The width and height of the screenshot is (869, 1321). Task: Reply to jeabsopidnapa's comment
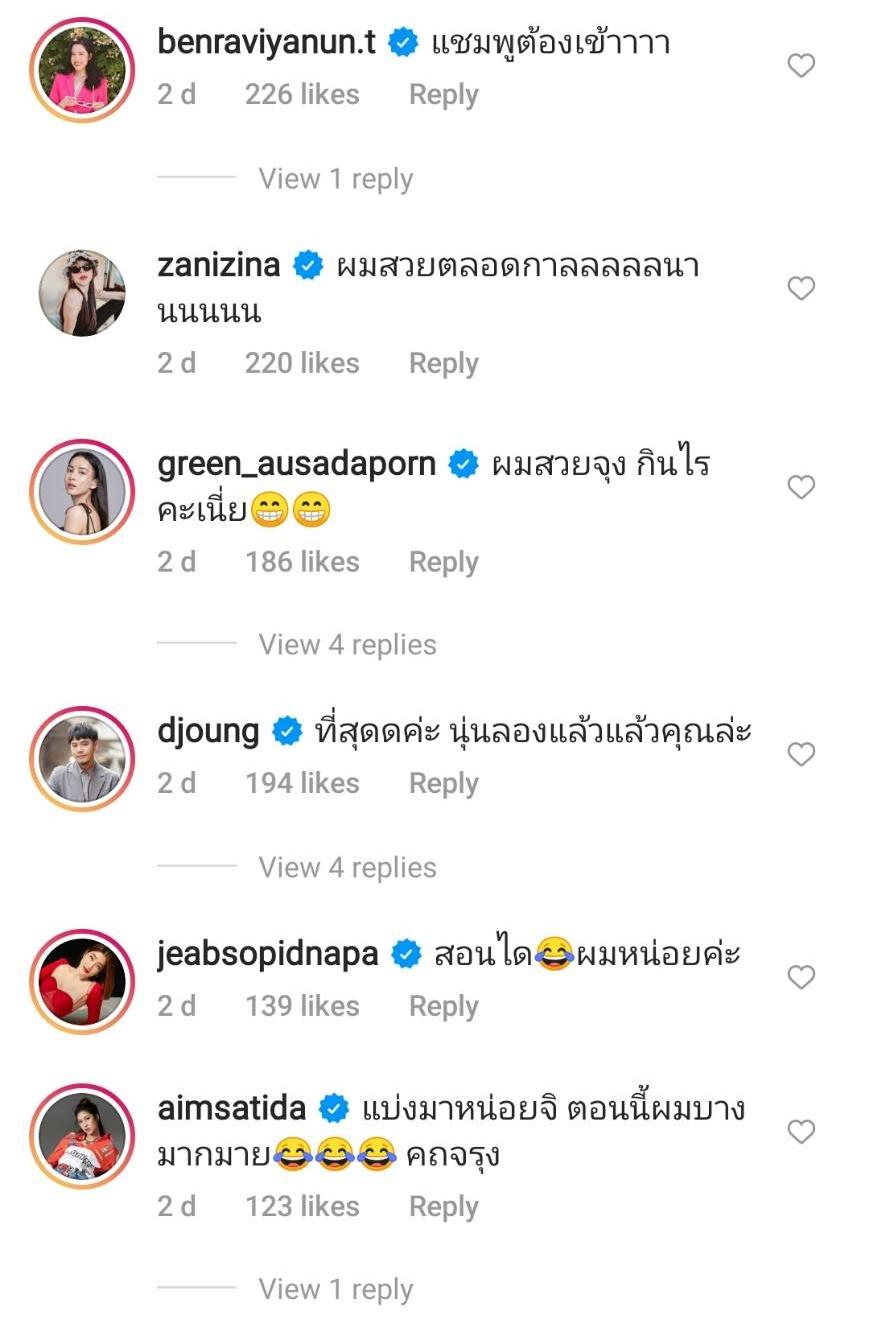pyautogui.click(x=443, y=1006)
